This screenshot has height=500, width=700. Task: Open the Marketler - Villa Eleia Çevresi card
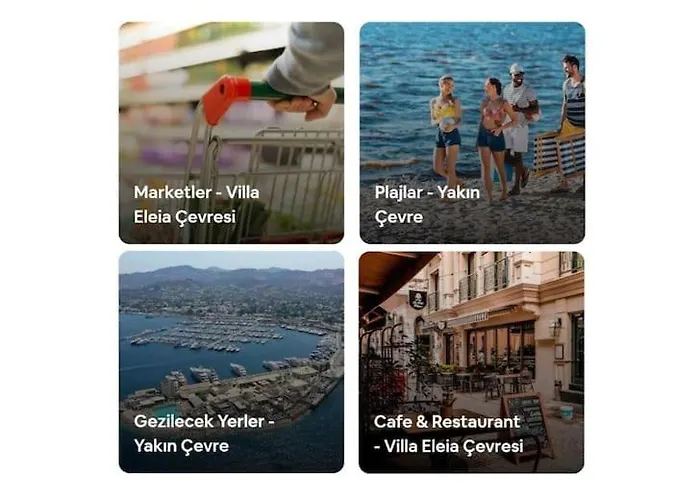231,133
